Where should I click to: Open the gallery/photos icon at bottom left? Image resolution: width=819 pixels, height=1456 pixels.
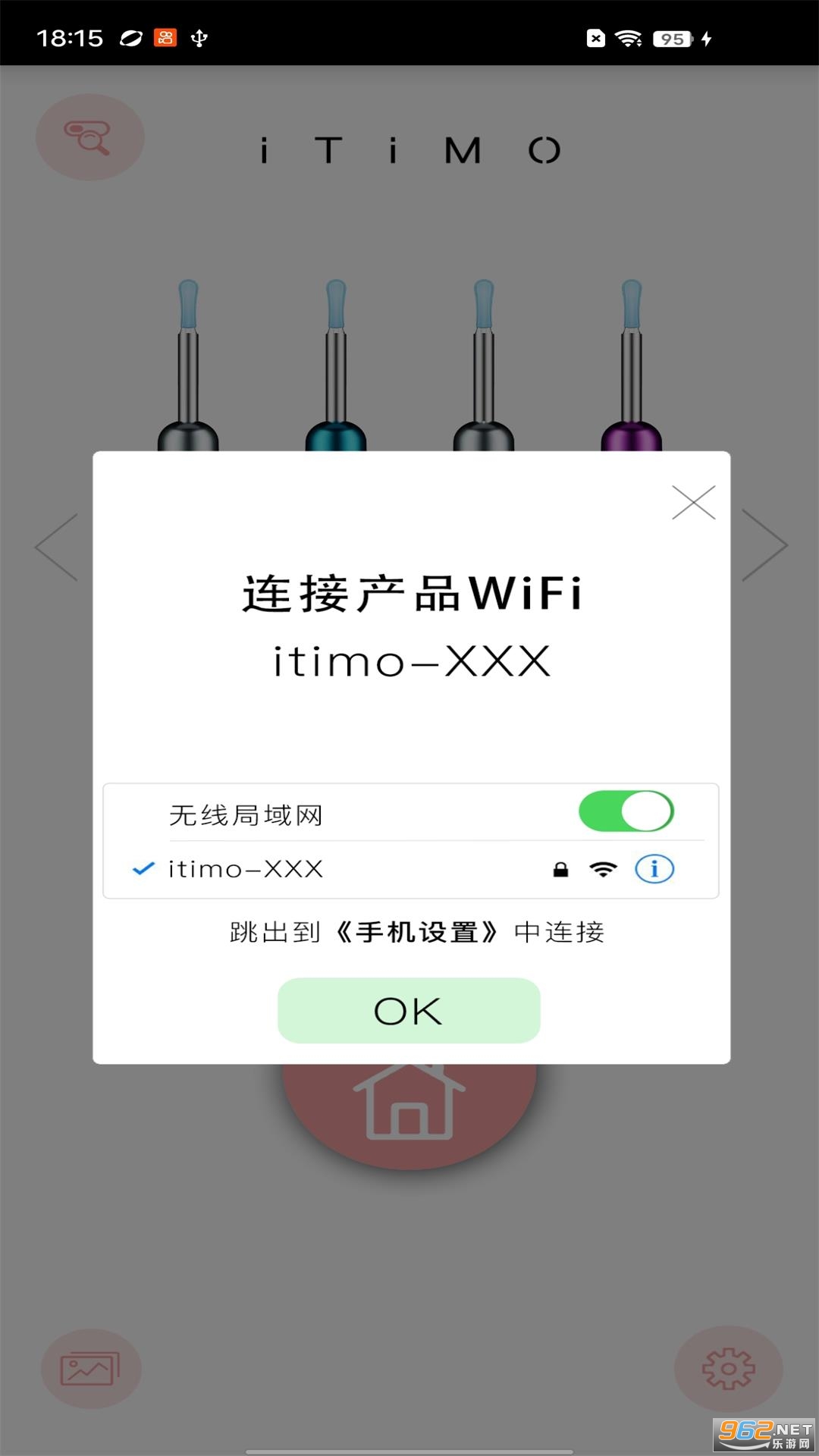pyautogui.click(x=89, y=1370)
